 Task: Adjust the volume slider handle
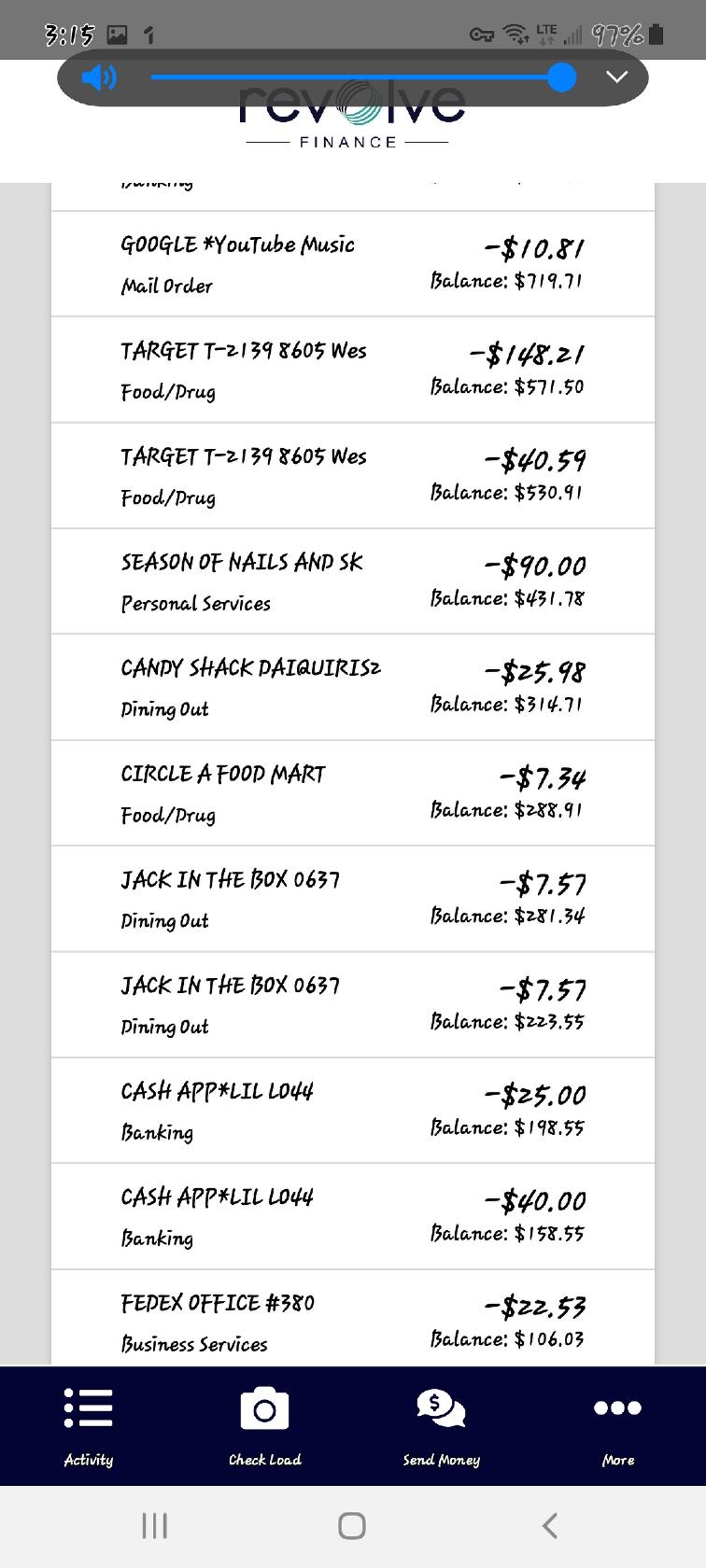pos(561,77)
